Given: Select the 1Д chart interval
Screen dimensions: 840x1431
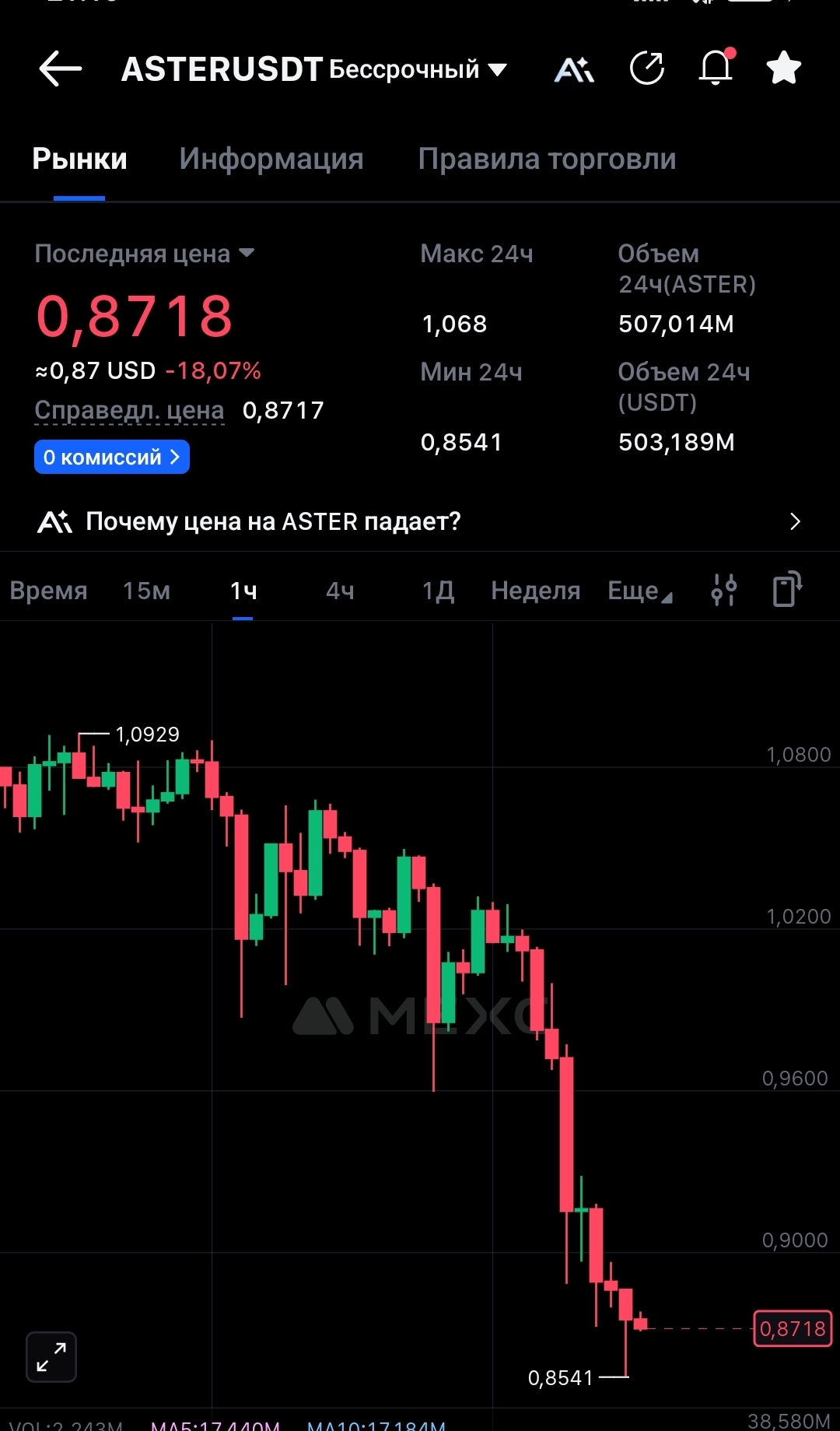Looking at the screenshot, I should [438, 591].
